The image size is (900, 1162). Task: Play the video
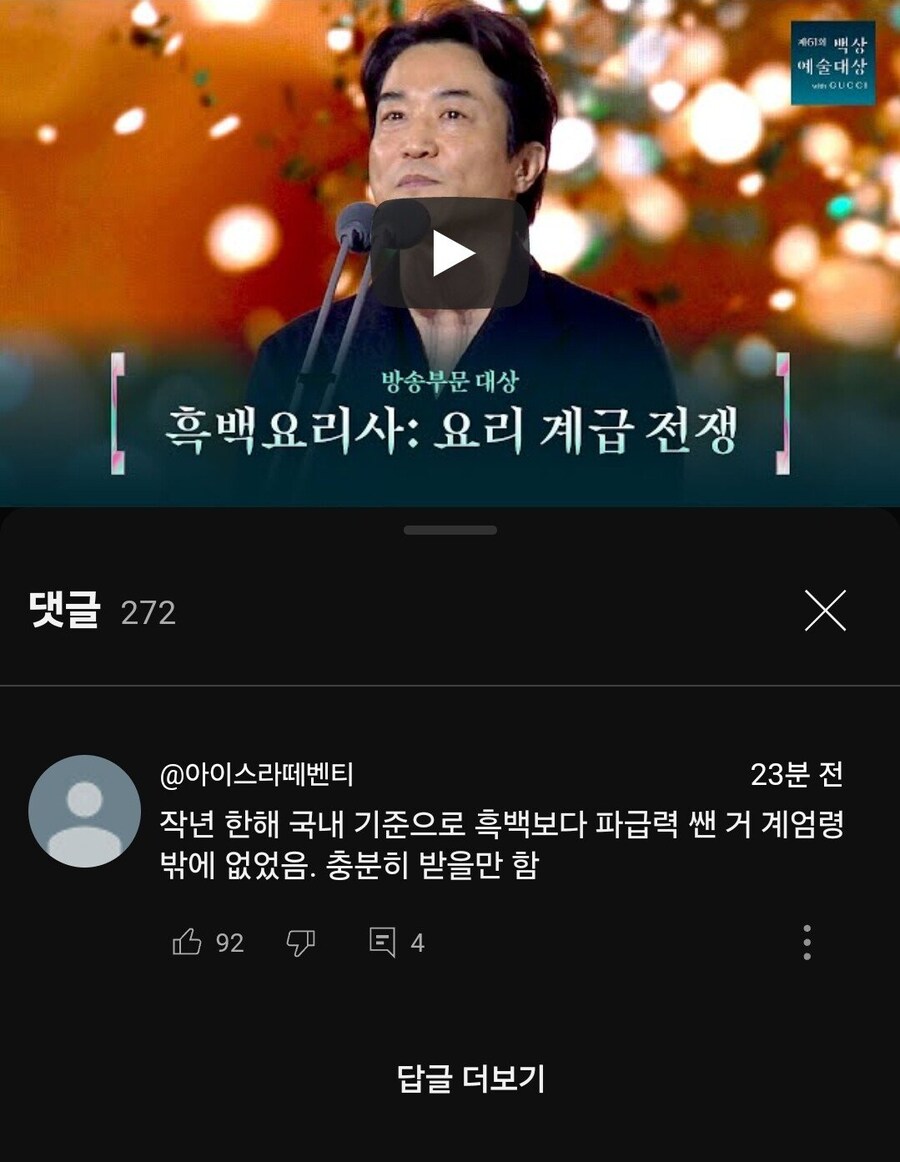click(x=450, y=255)
